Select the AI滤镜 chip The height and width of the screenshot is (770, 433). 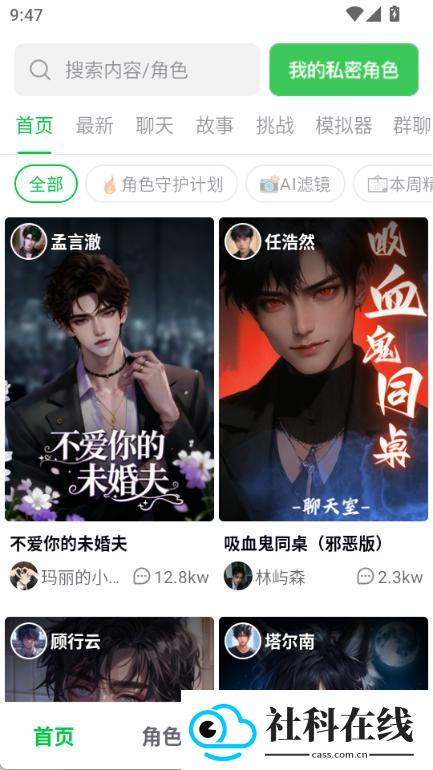(x=296, y=184)
